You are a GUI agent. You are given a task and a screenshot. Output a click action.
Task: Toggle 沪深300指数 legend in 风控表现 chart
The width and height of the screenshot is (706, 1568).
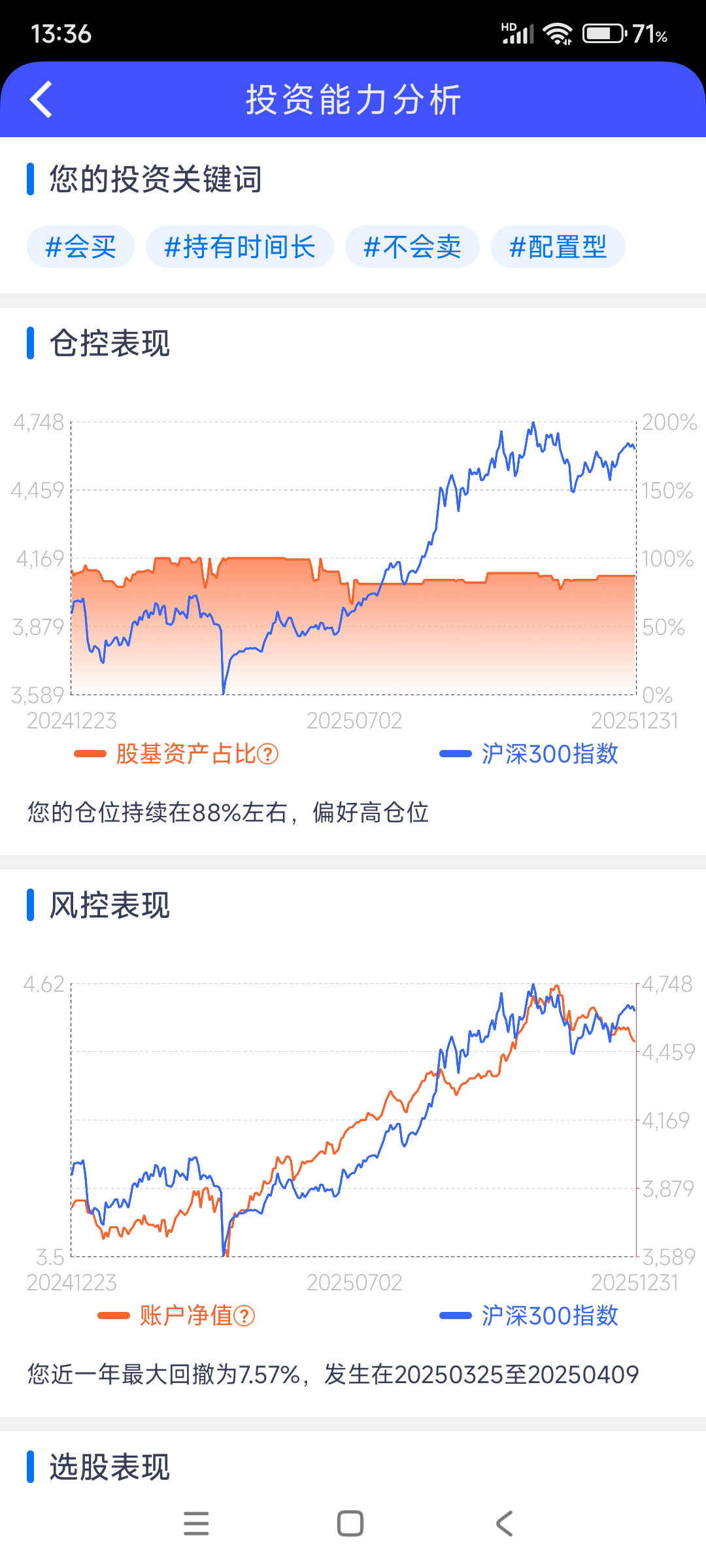(x=529, y=1316)
